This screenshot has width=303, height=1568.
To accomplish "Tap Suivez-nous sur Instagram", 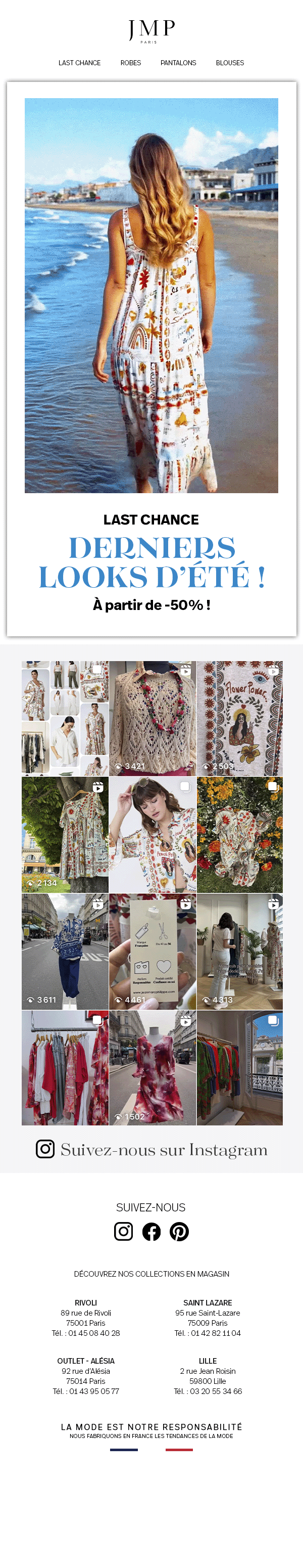I will click(152, 1149).
